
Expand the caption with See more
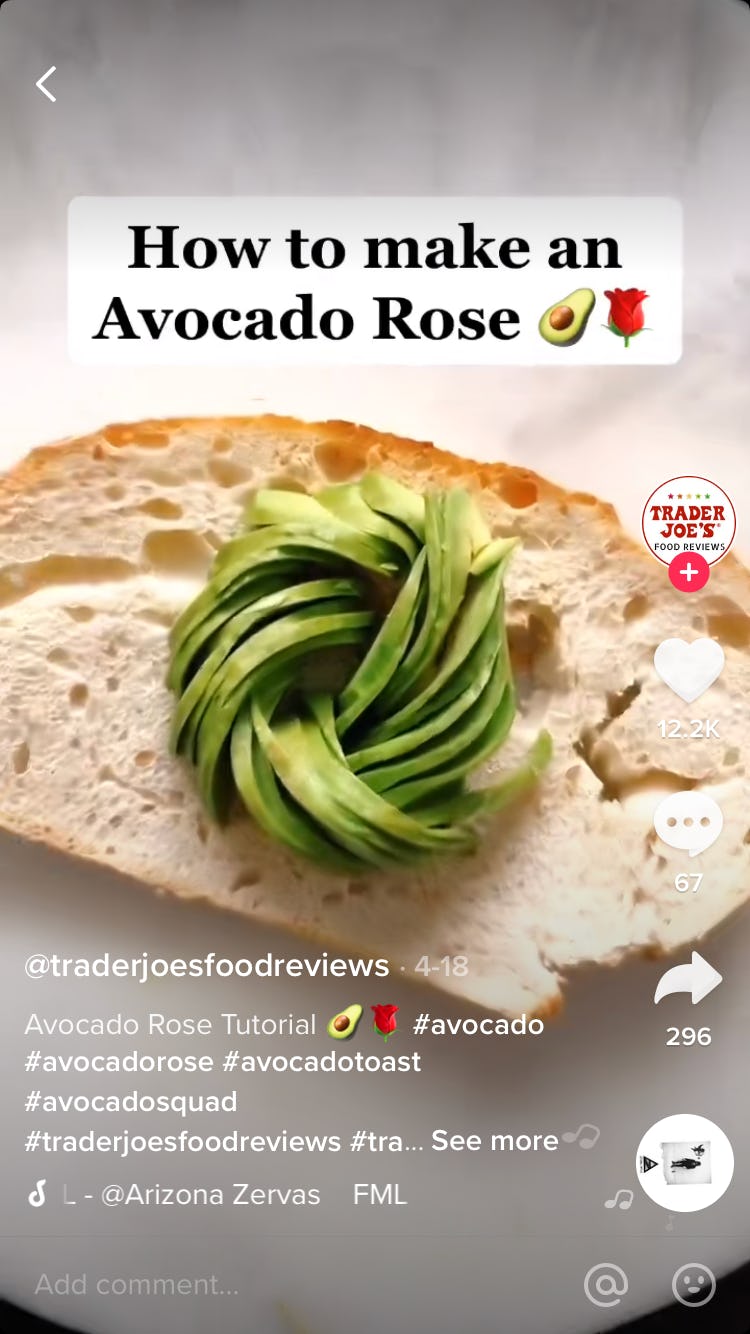pos(494,1140)
